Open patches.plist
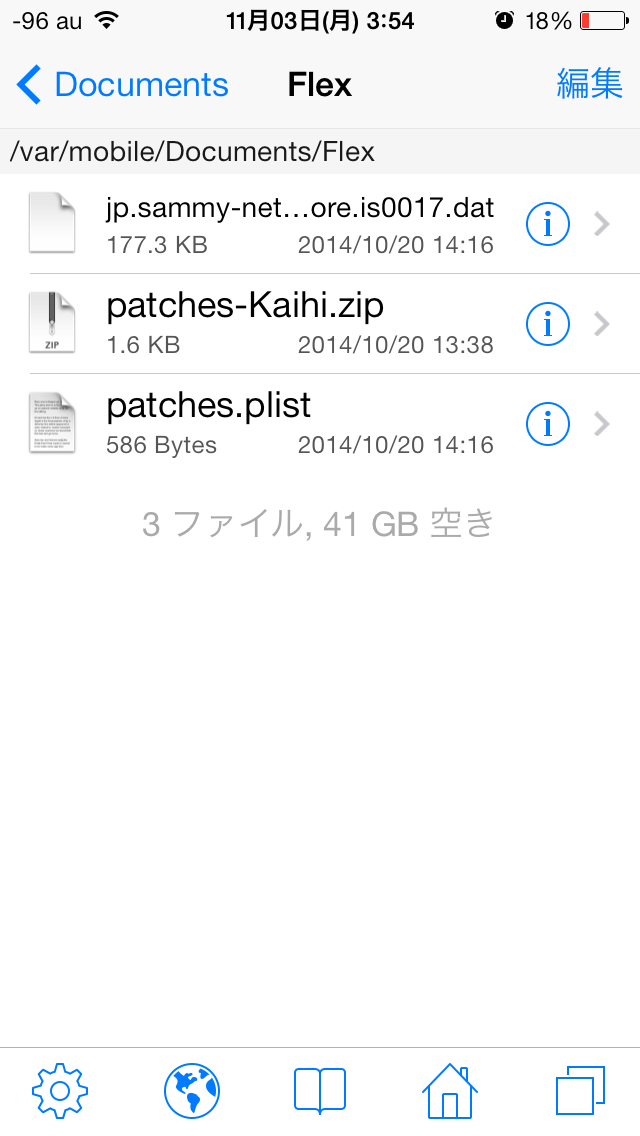The height and width of the screenshot is (1136, 640). [x=320, y=424]
